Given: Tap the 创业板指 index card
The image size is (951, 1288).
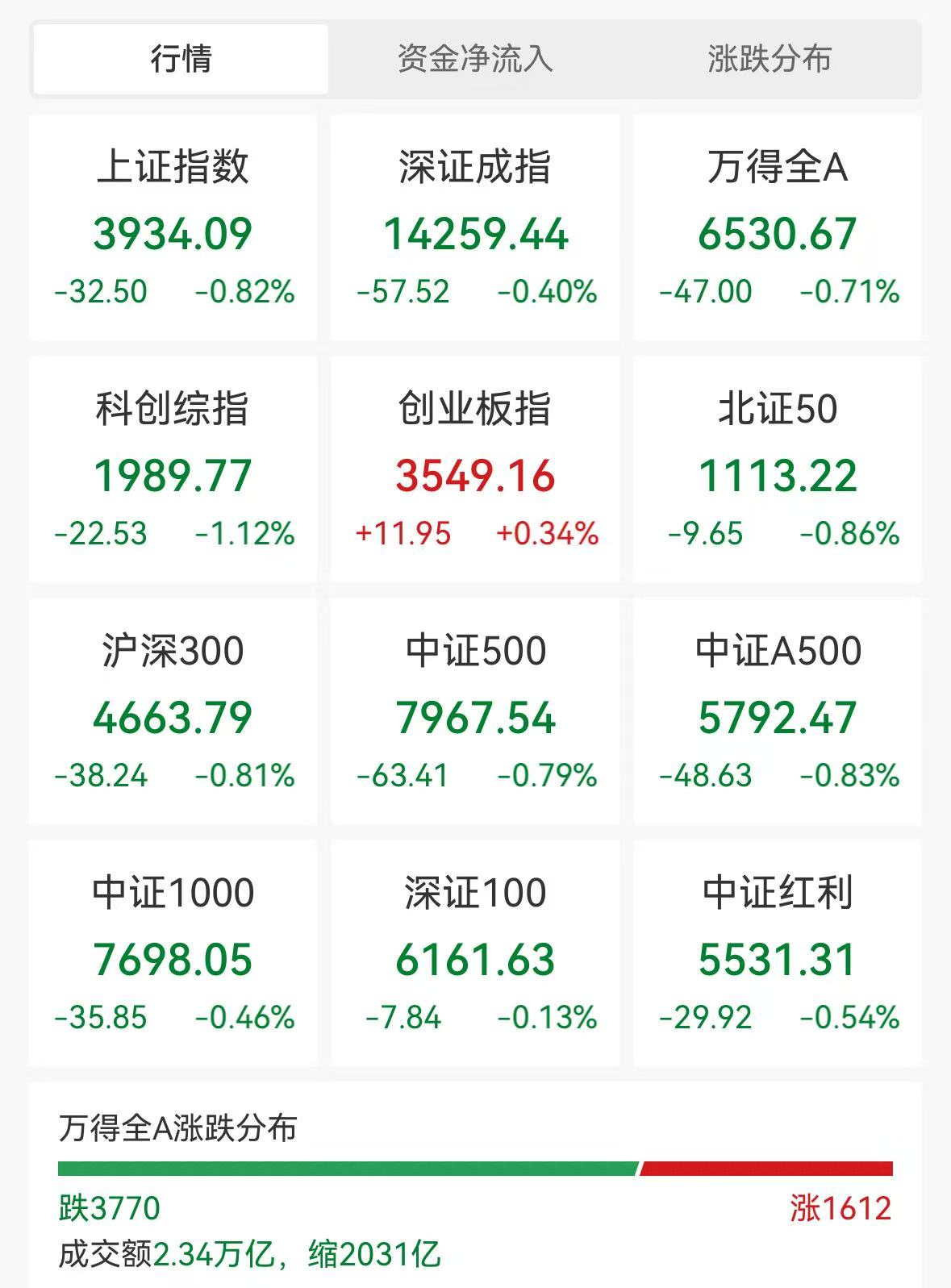Looking at the screenshot, I should [475, 469].
